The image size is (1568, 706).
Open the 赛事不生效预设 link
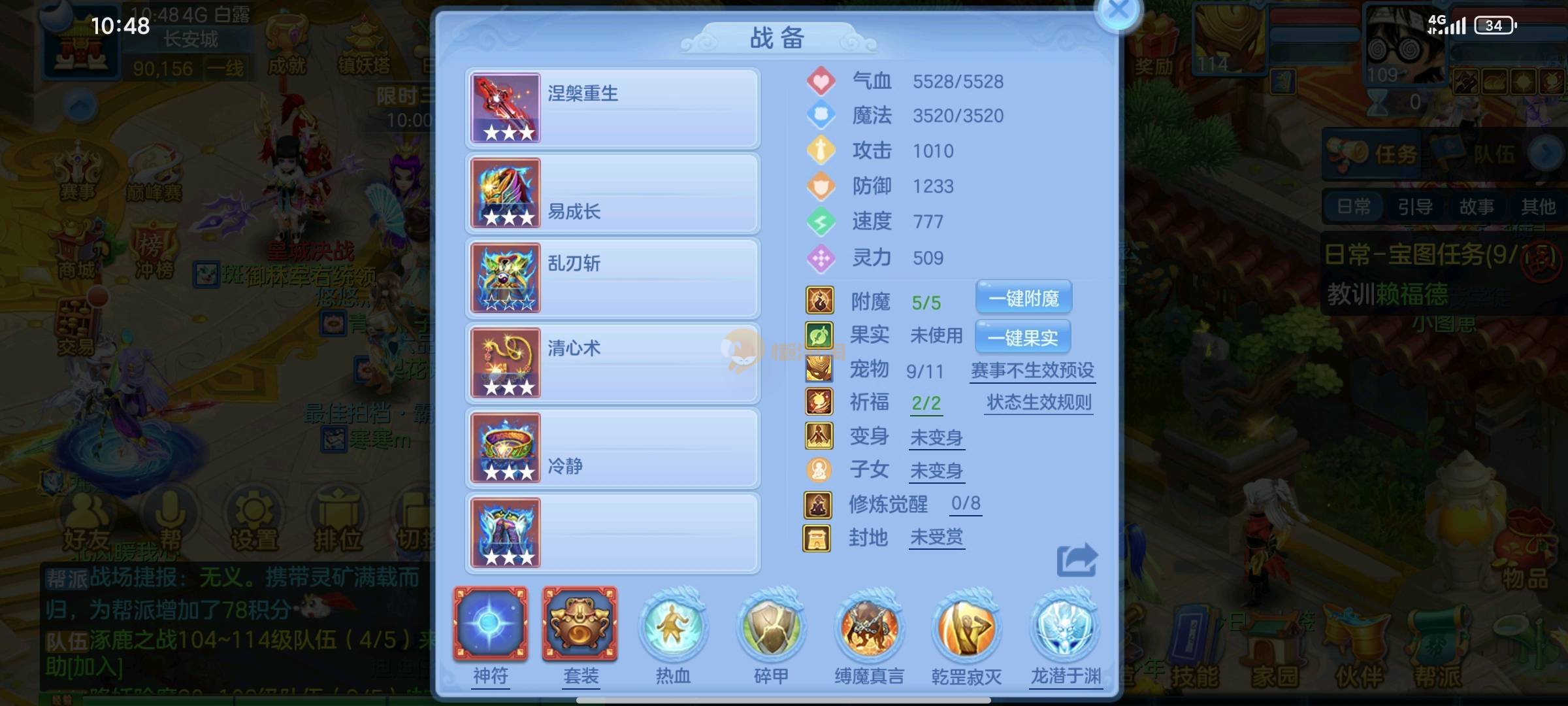tap(1032, 371)
